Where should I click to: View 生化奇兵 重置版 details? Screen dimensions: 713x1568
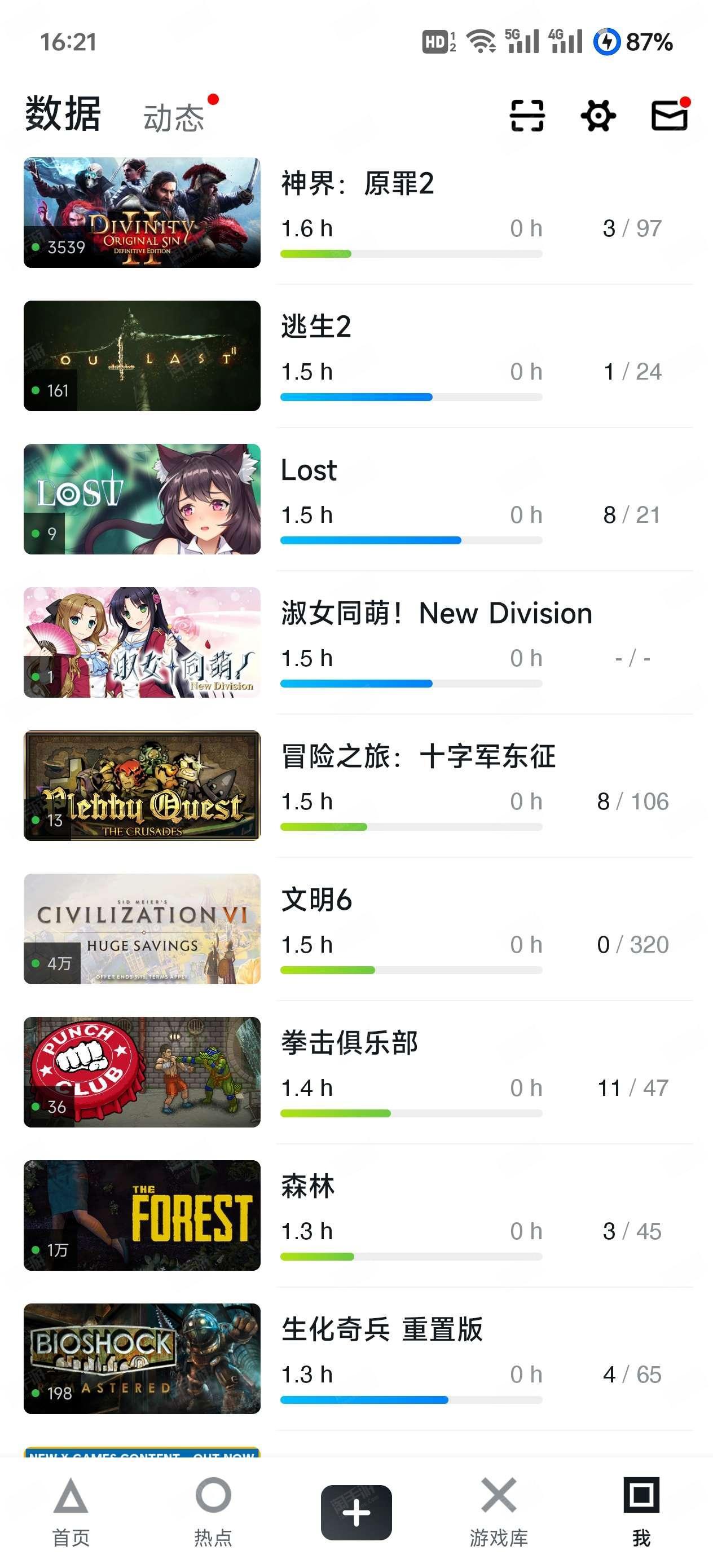click(x=382, y=1329)
